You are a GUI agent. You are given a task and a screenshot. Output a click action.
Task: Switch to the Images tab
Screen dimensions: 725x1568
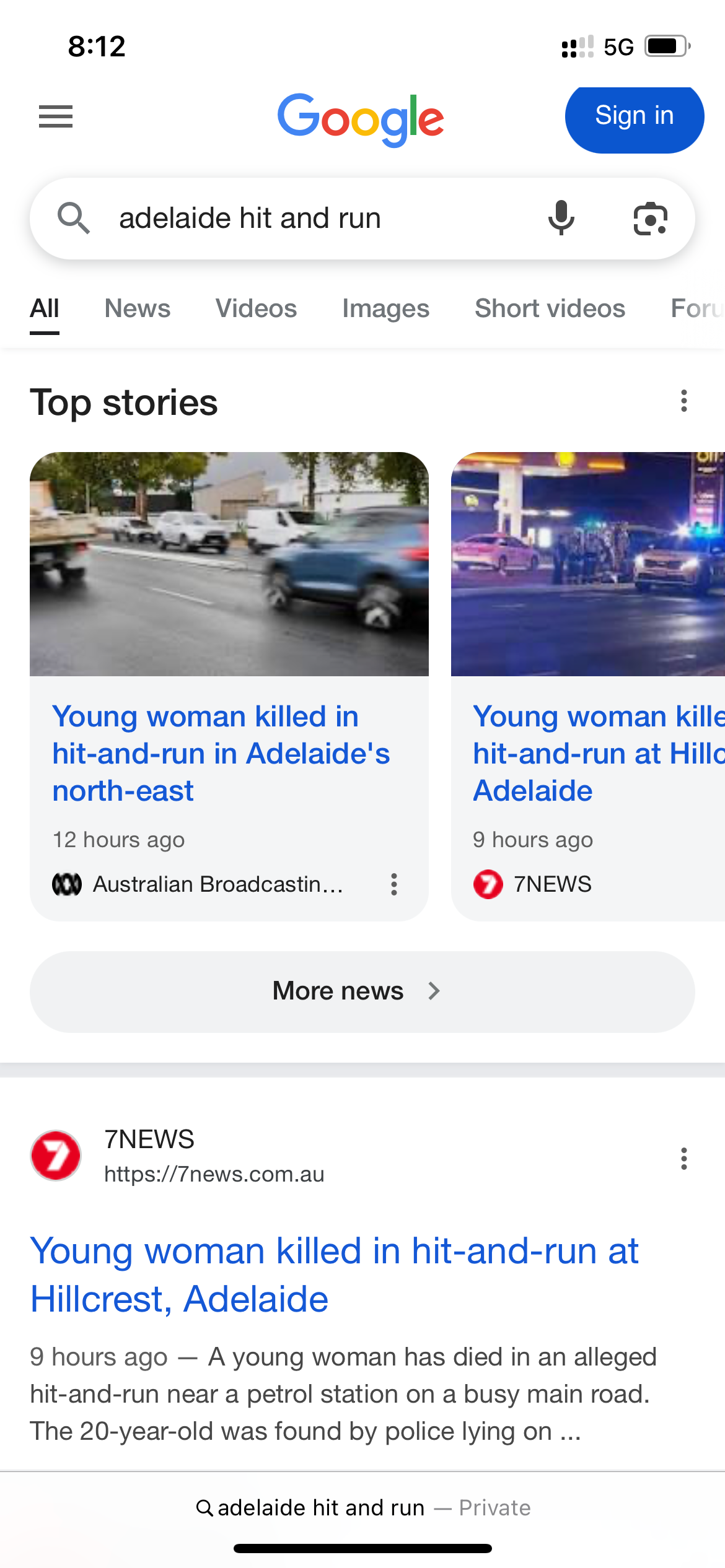pos(385,308)
